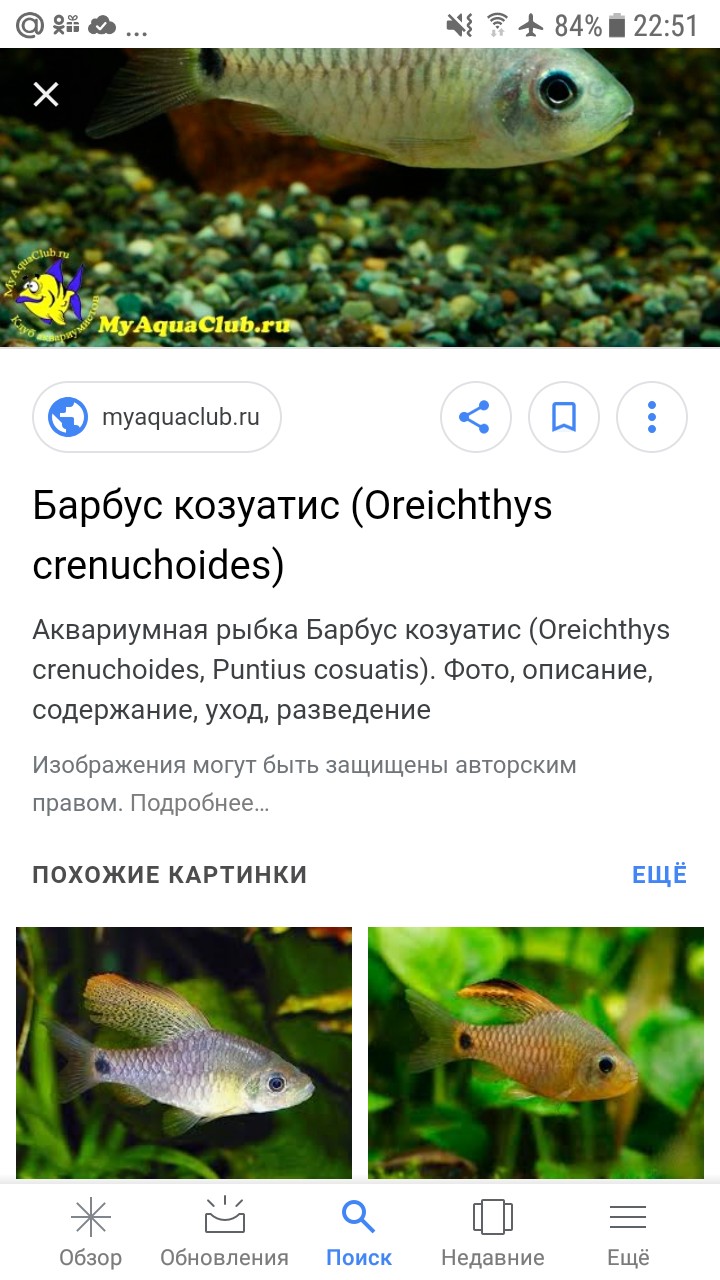Share this fish image
This screenshot has height=1280, width=720.
(475, 417)
